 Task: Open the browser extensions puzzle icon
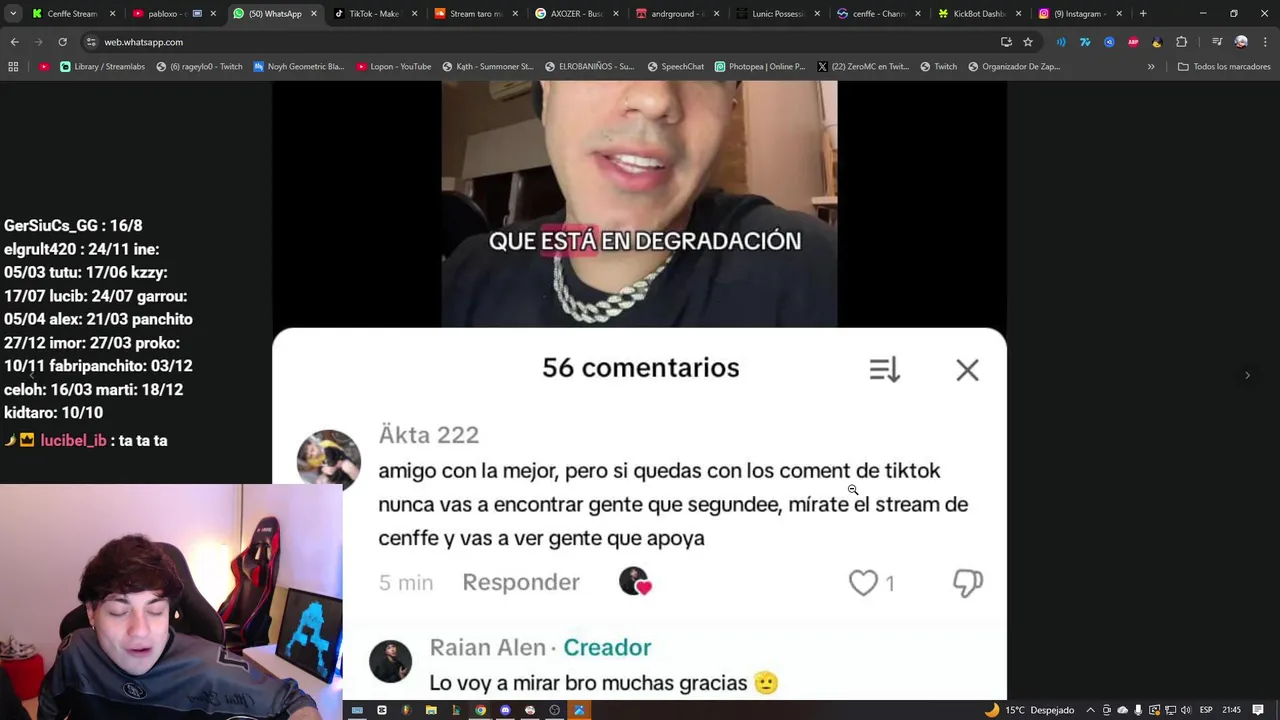[1181, 42]
